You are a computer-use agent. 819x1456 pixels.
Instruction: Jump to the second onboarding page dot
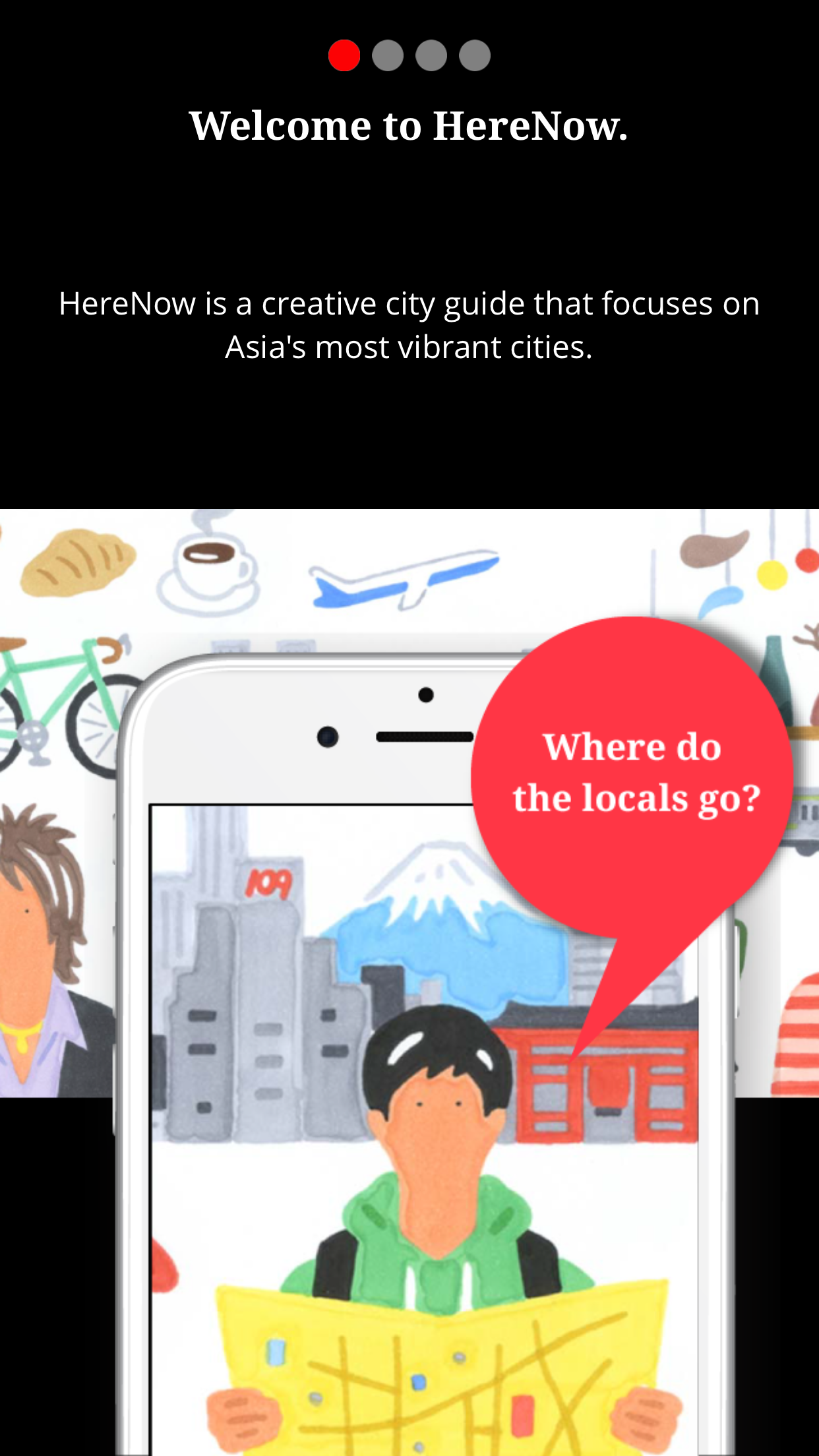(388, 55)
